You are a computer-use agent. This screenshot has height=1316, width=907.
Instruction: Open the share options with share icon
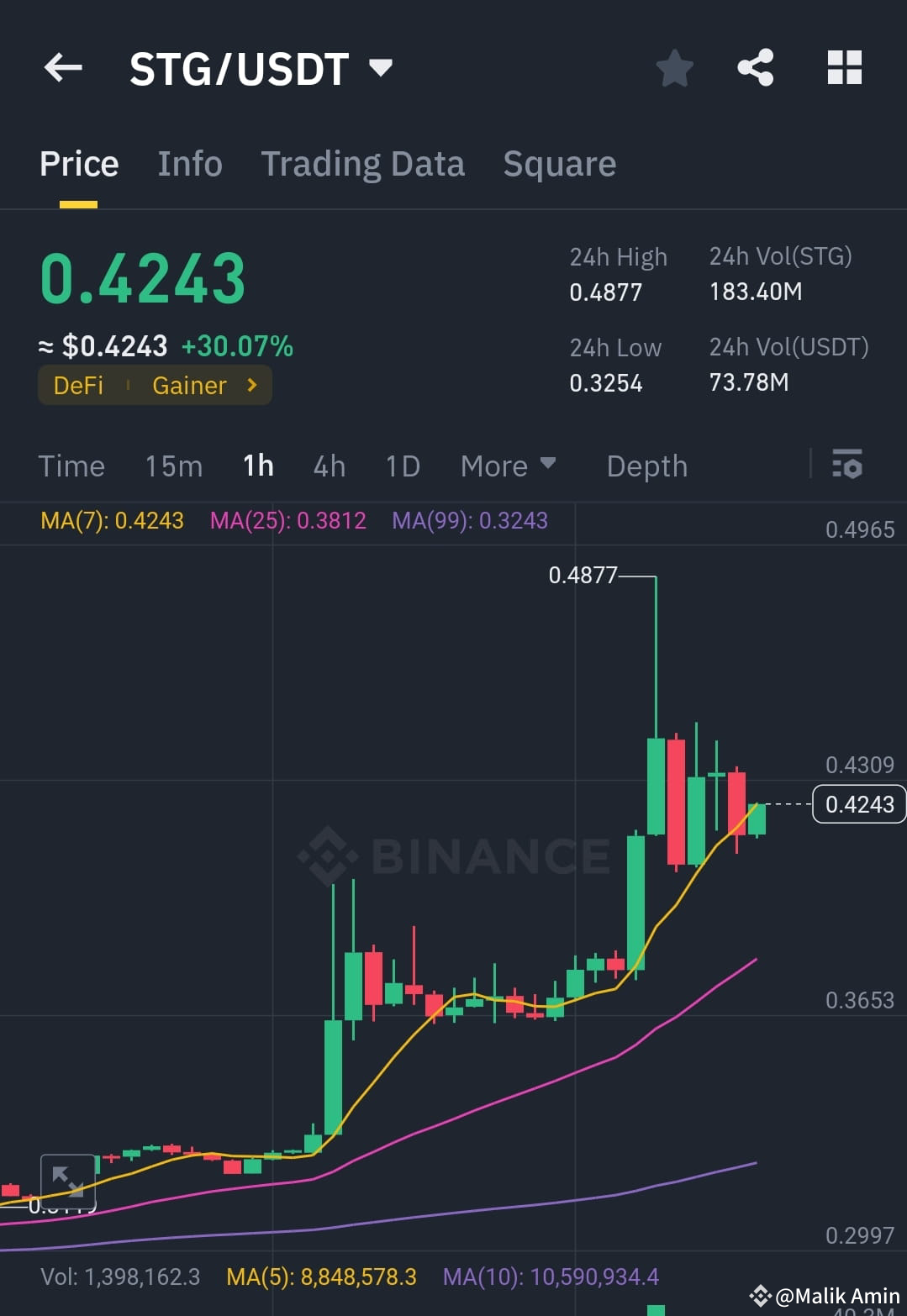(x=755, y=68)
